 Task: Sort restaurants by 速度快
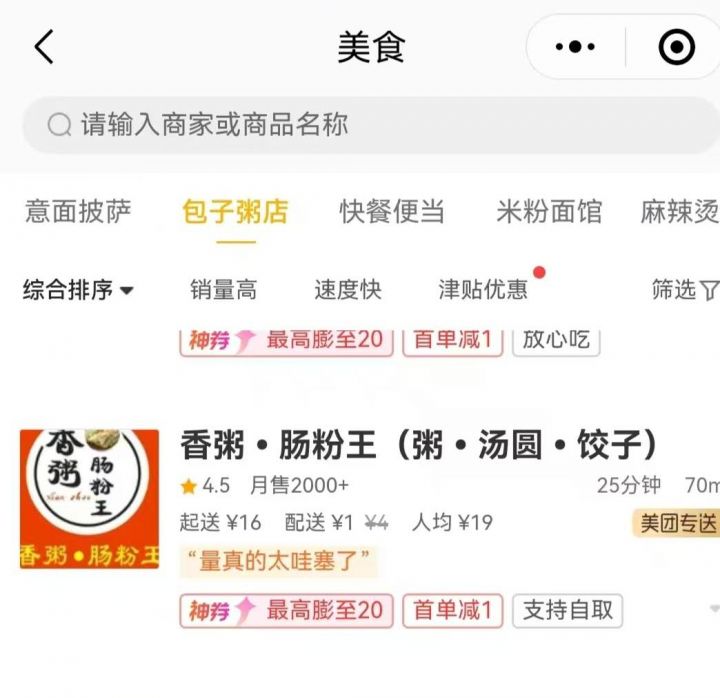coord(347,290)
